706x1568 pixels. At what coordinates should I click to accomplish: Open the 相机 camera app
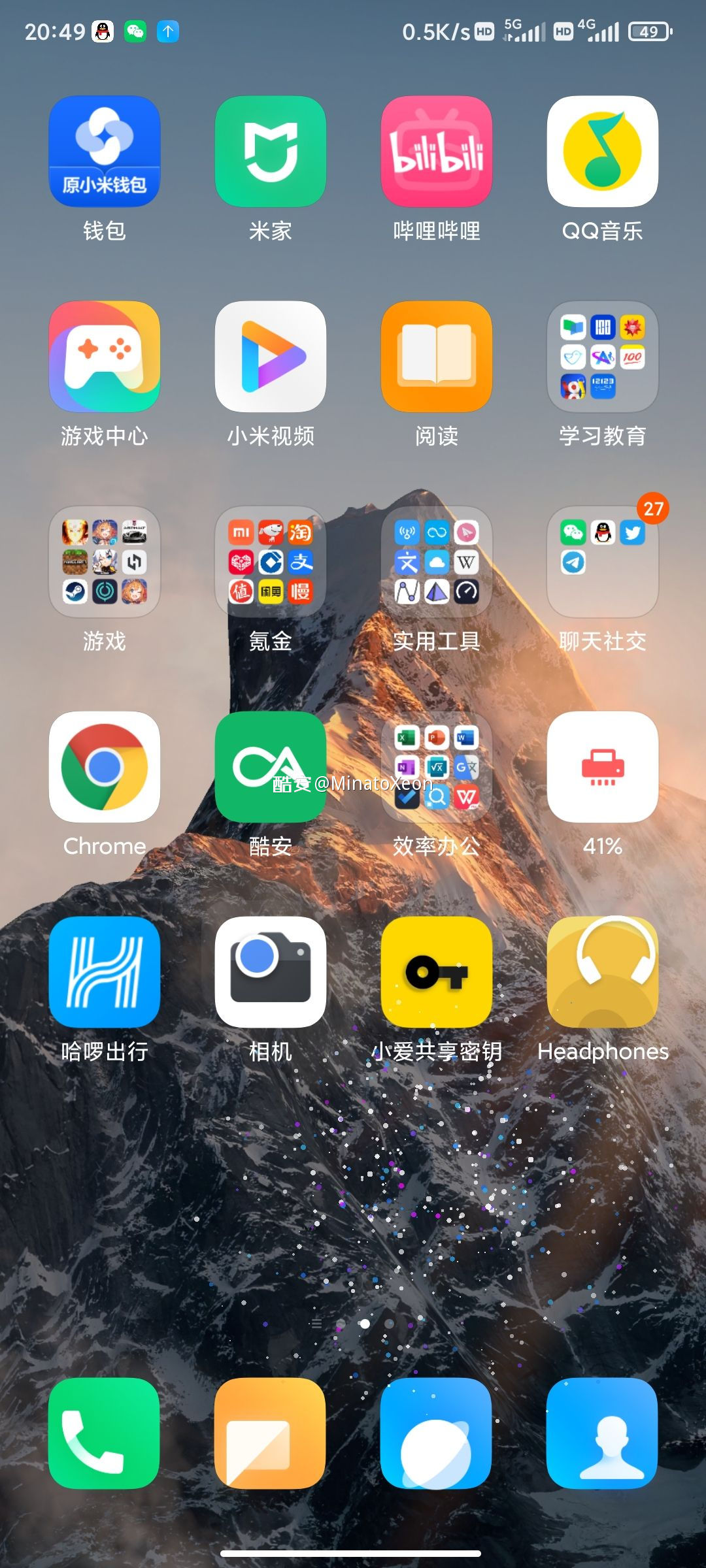pos(271,972)
